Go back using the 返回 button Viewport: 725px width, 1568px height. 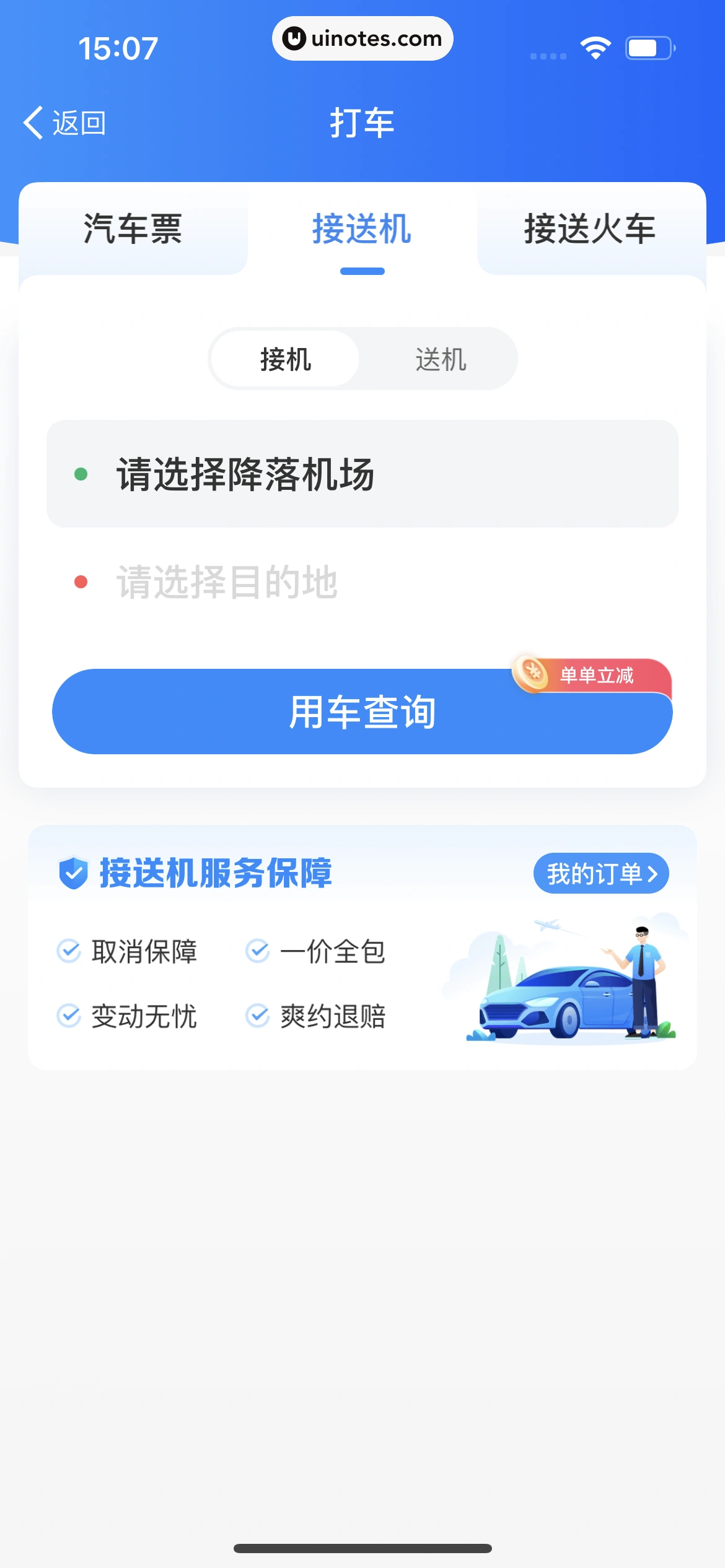pos(64,123)
